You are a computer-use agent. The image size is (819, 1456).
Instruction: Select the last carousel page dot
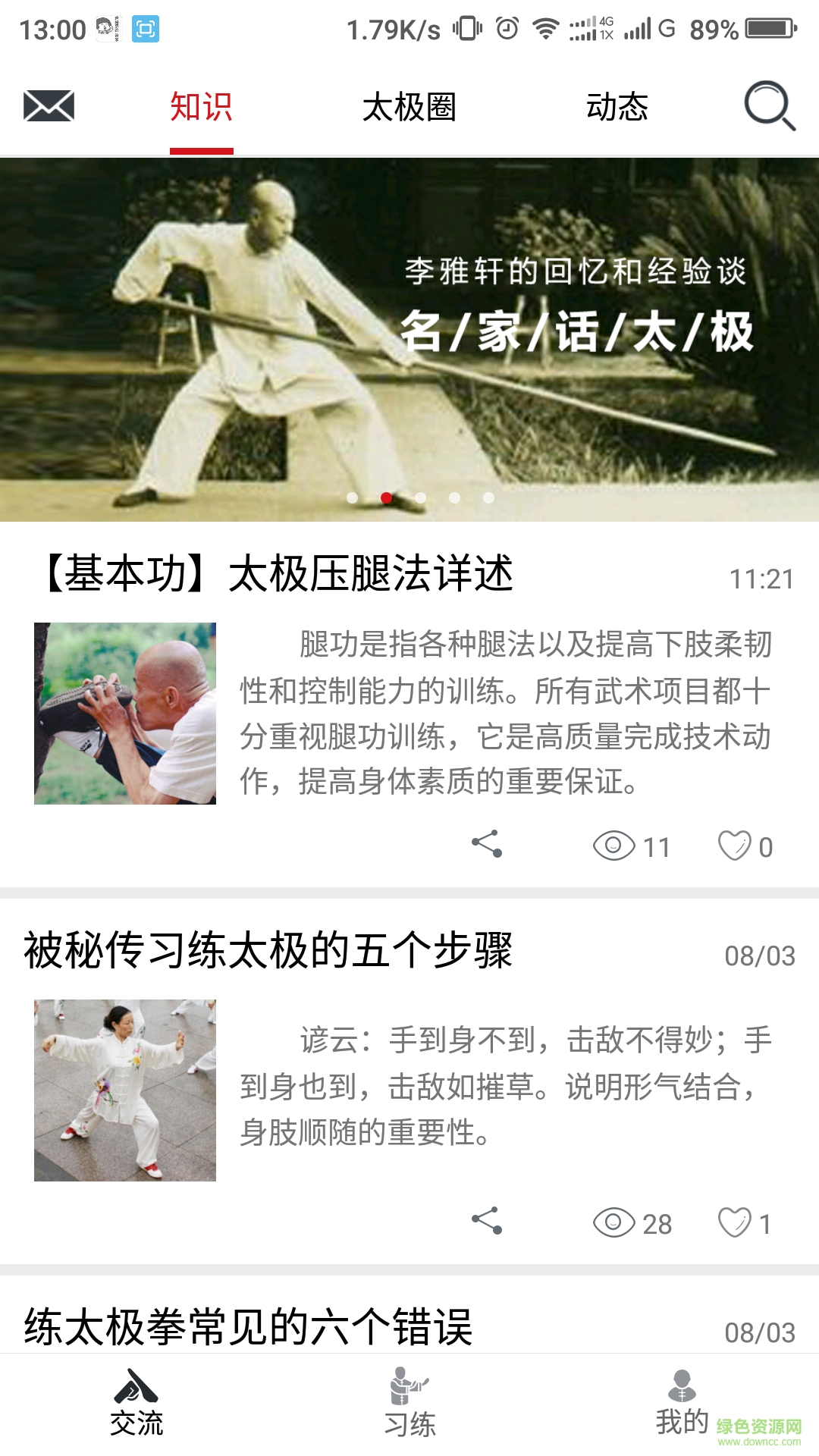(487, 497)
